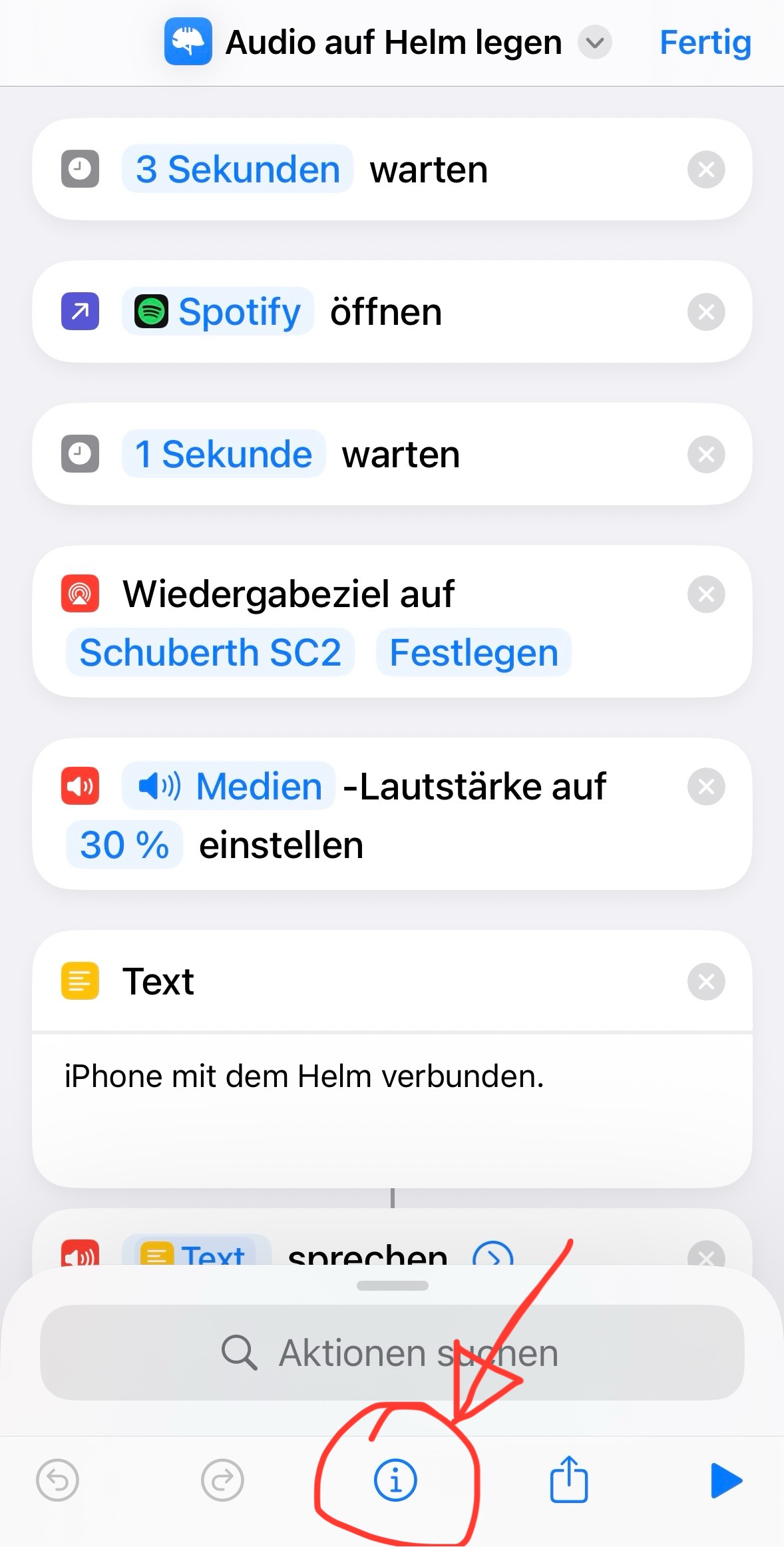Remove the Lautstärke einstellen action
Viewport: 784px width, 1547px height.
coord(706,786)
